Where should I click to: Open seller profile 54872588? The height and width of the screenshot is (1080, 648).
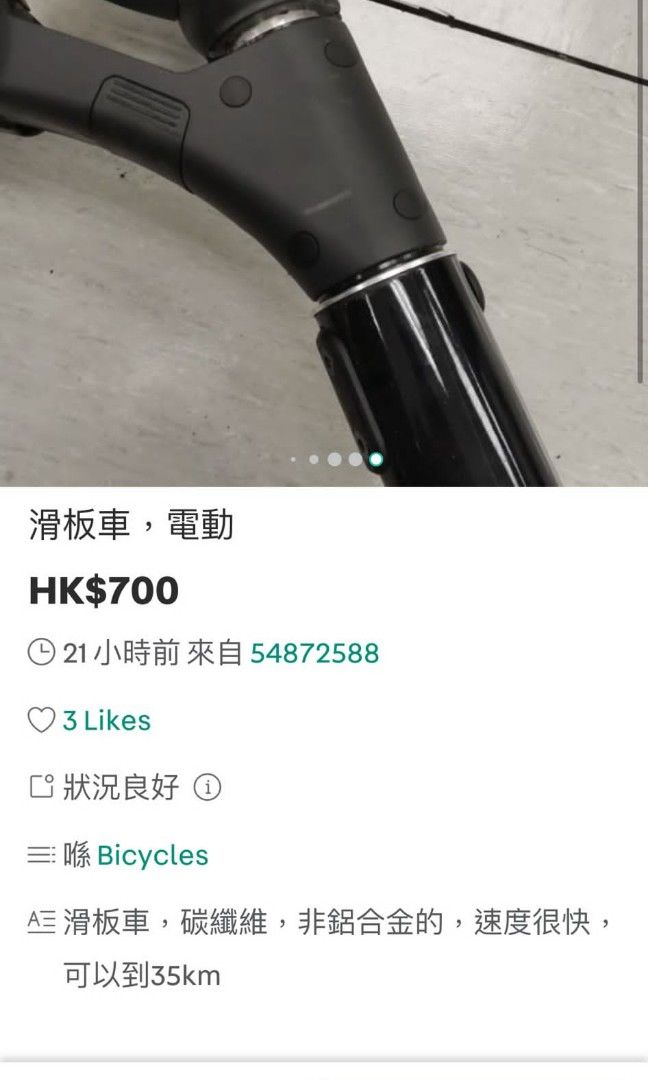[314, 654]
